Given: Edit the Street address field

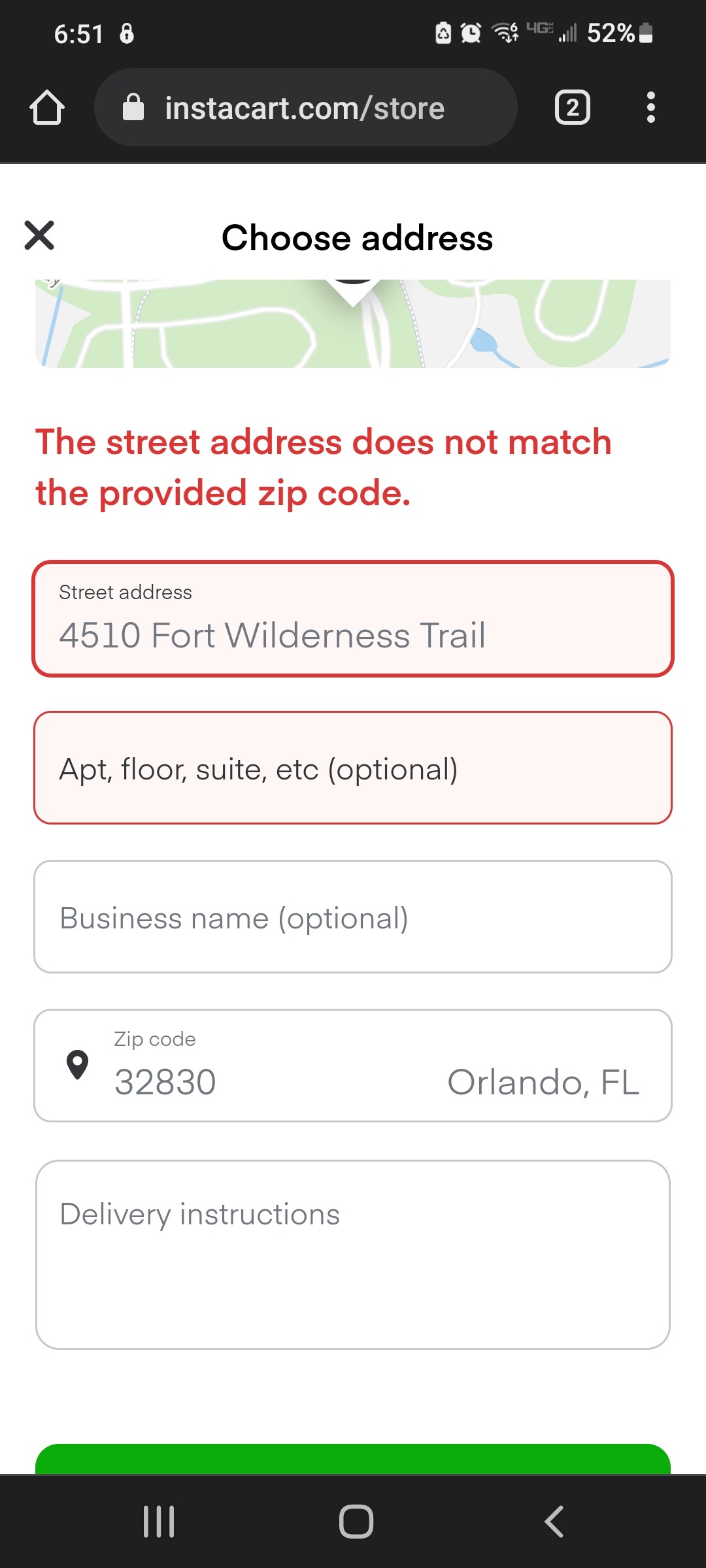Looking at the screenshot, I should coord(353,619).
